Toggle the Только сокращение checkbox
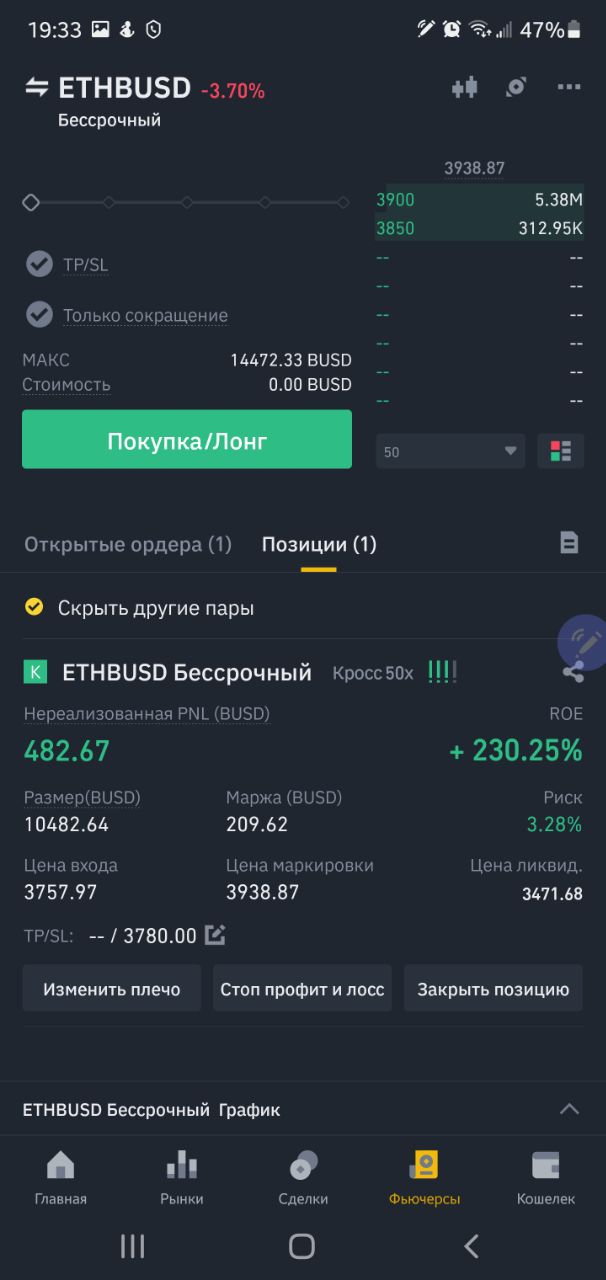 coord(39,315)
